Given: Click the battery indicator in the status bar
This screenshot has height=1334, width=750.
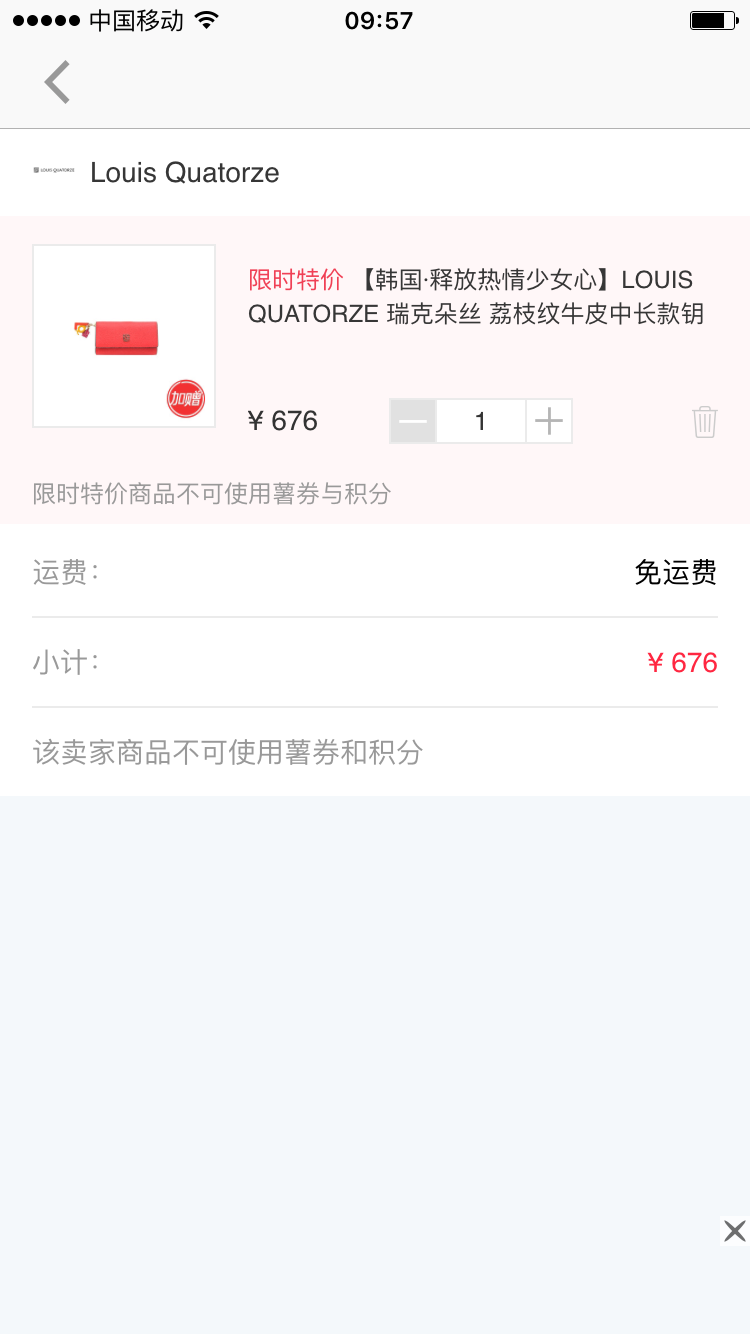Looking at the screenshot, I should point(712,19).
